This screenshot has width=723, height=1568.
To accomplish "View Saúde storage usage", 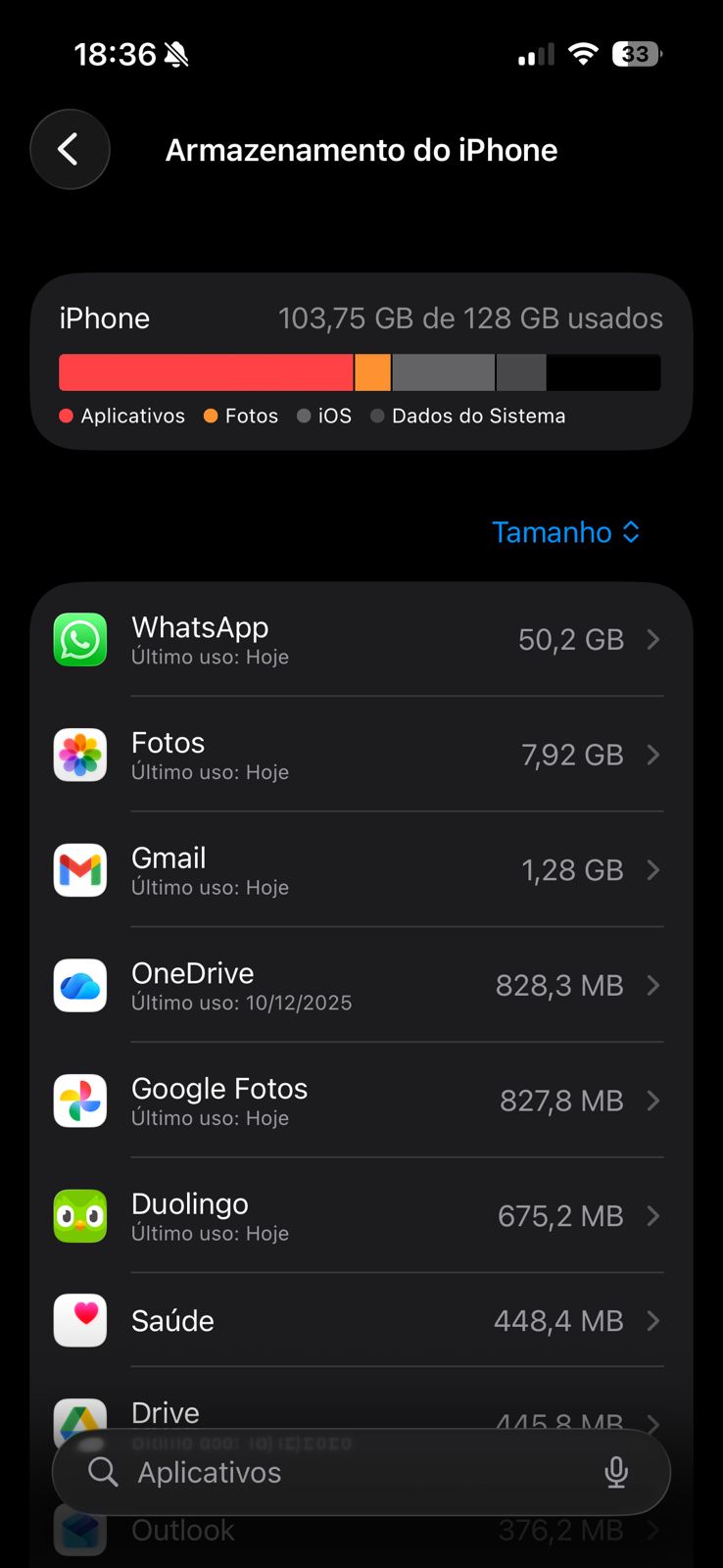I will click(x=361, y=1321).
